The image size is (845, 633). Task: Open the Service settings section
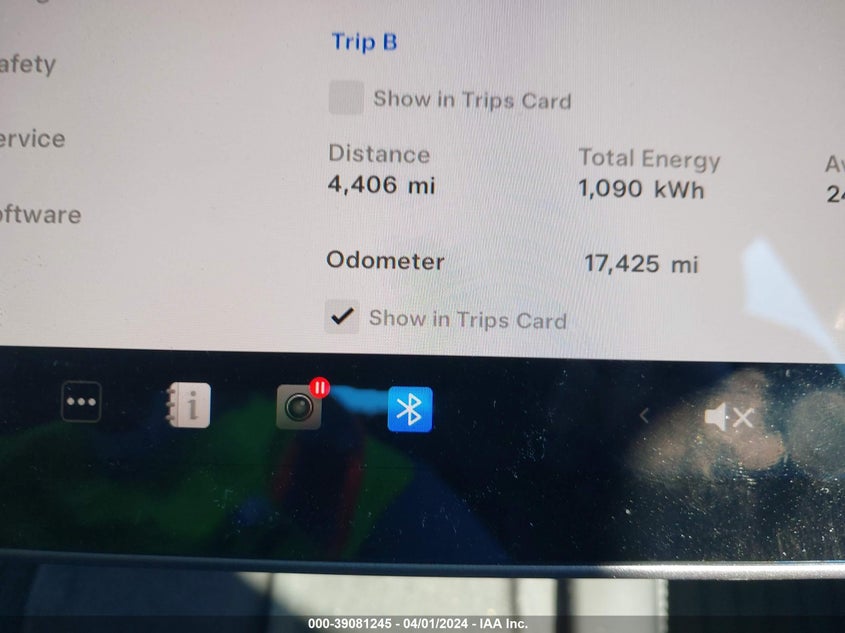pos(32,140)
